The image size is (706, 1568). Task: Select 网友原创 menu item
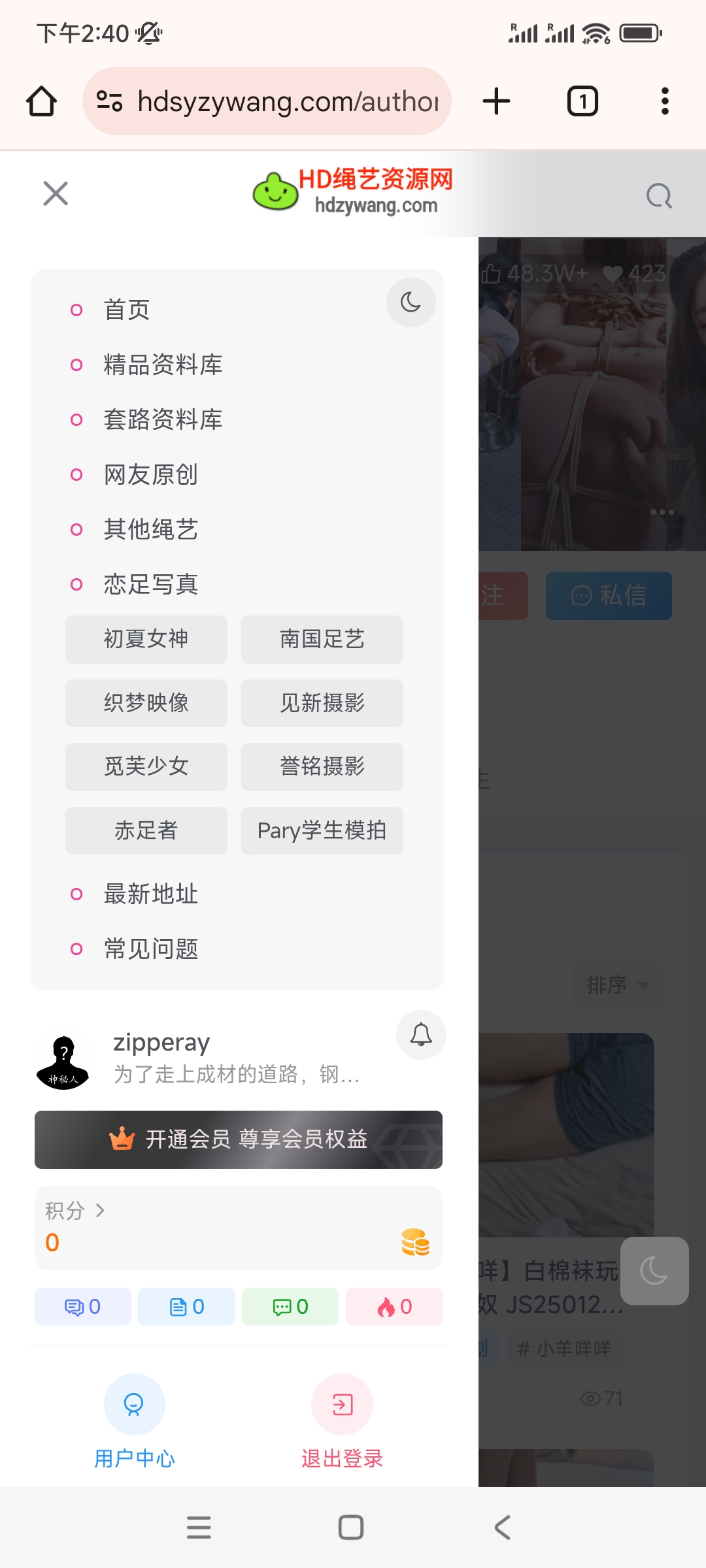click(150, 474)
